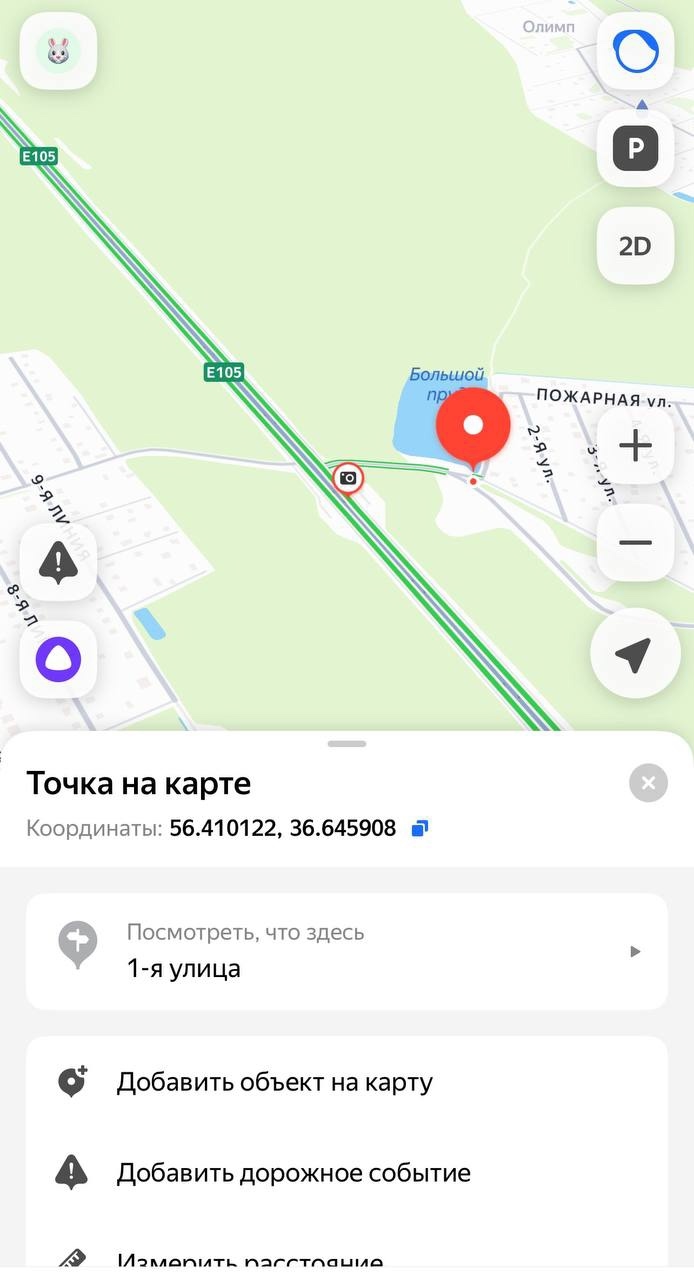Select Добавить объект на карту

coord(346,1082)
